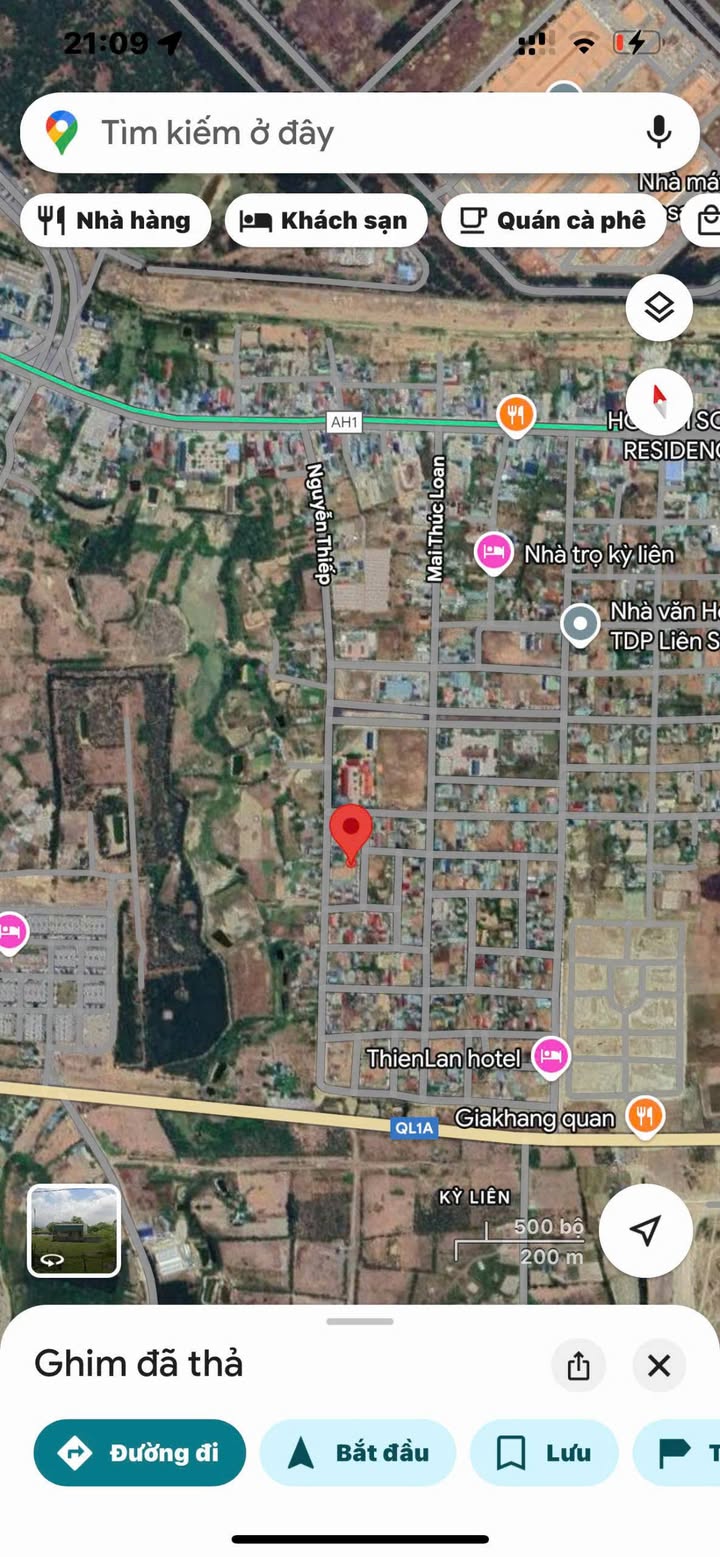Center map on my location

(646, 1230)
